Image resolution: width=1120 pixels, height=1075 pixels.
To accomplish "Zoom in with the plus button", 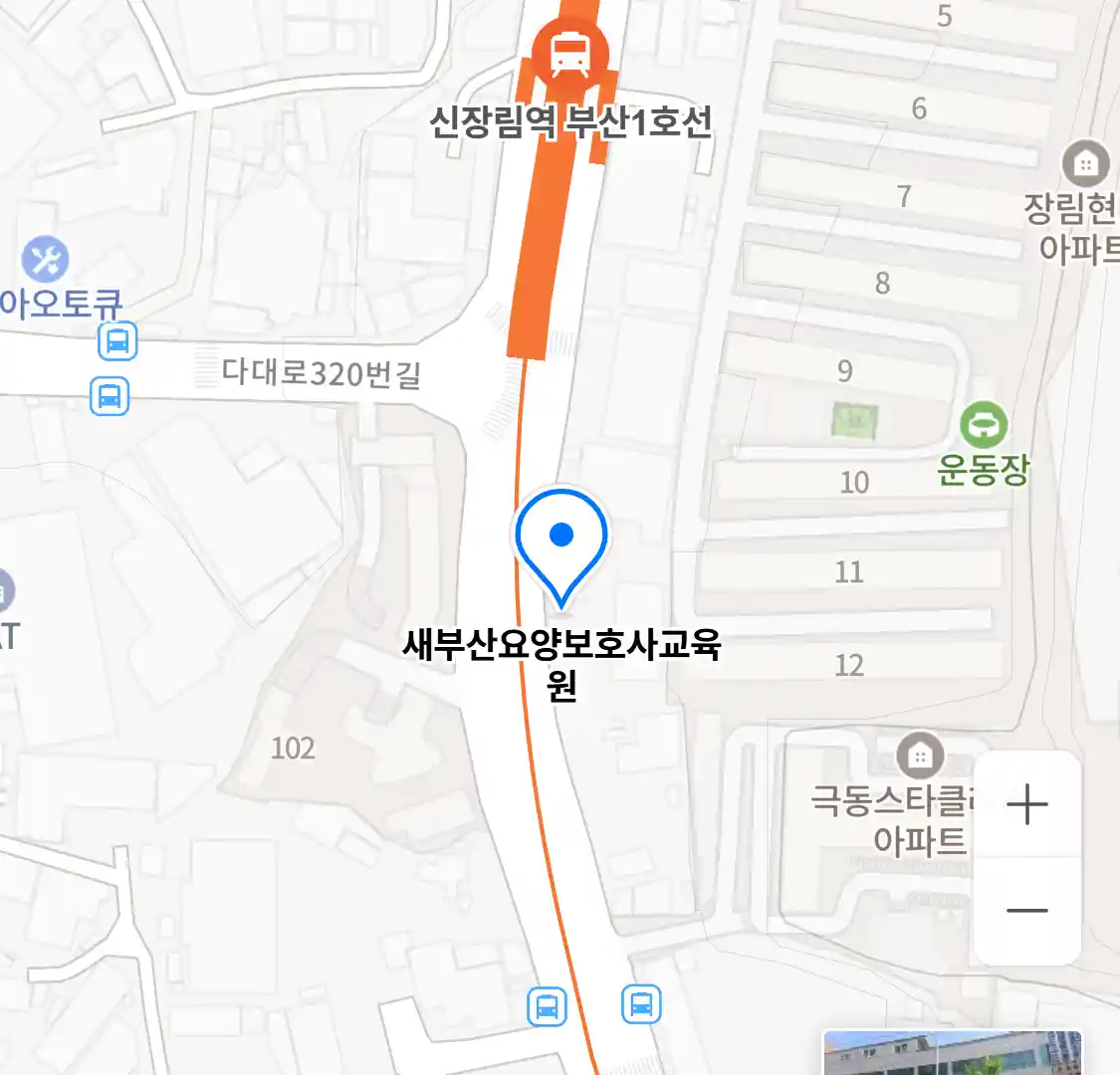I will tap(1026, 804).
